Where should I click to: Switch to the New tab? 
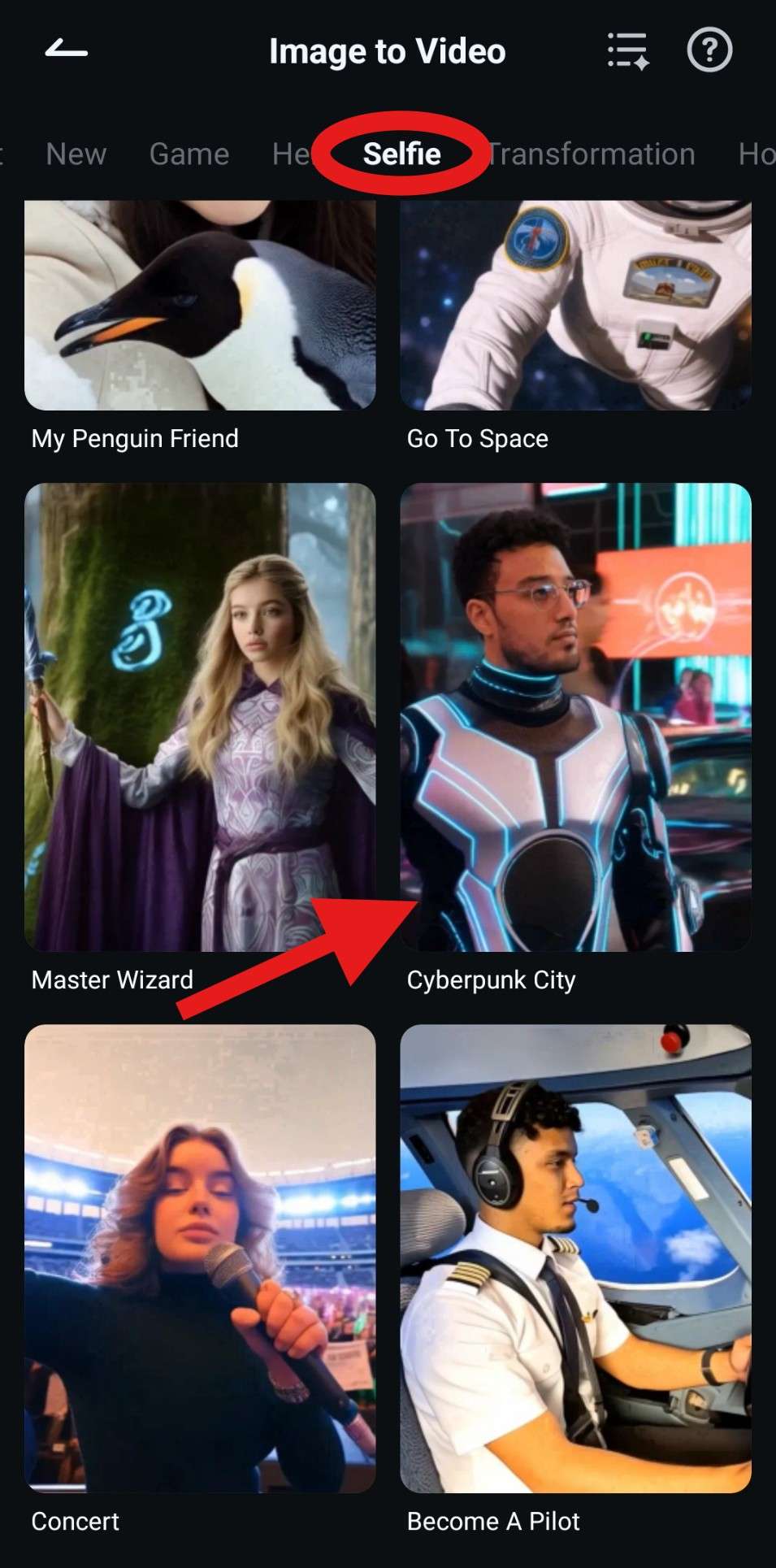[76, 154]
